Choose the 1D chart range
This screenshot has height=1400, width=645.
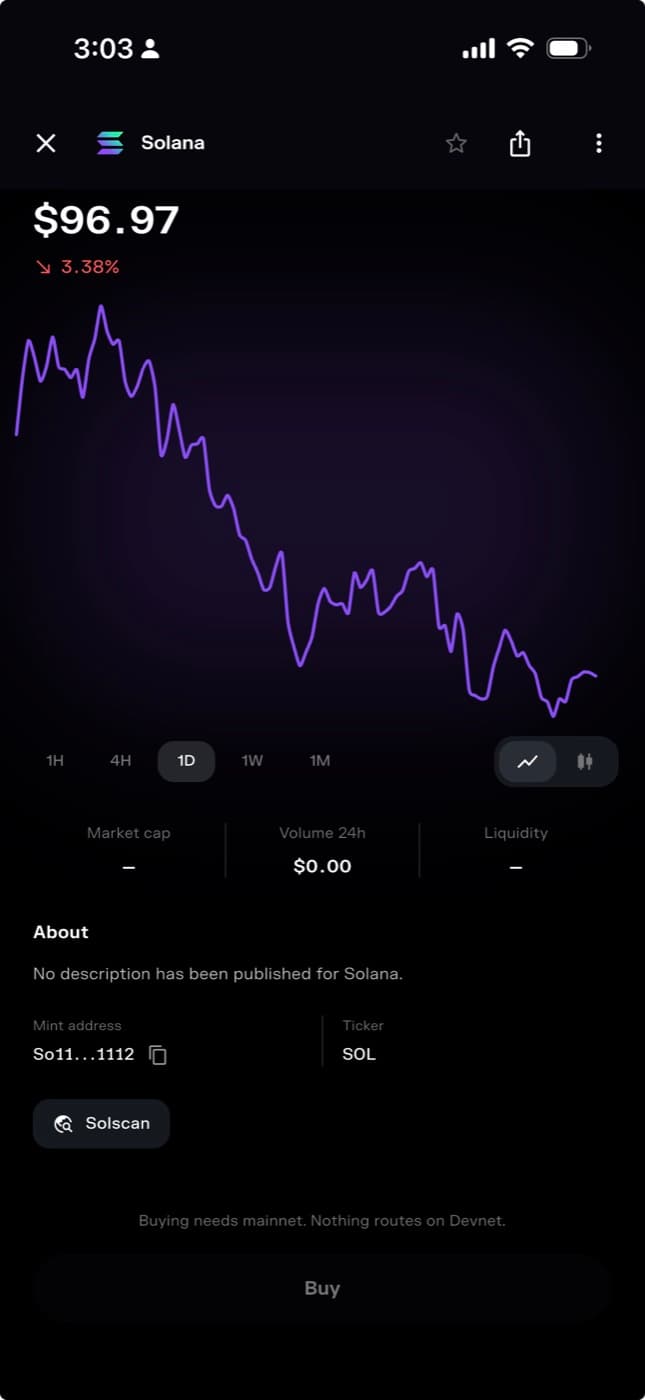[186, 761]
